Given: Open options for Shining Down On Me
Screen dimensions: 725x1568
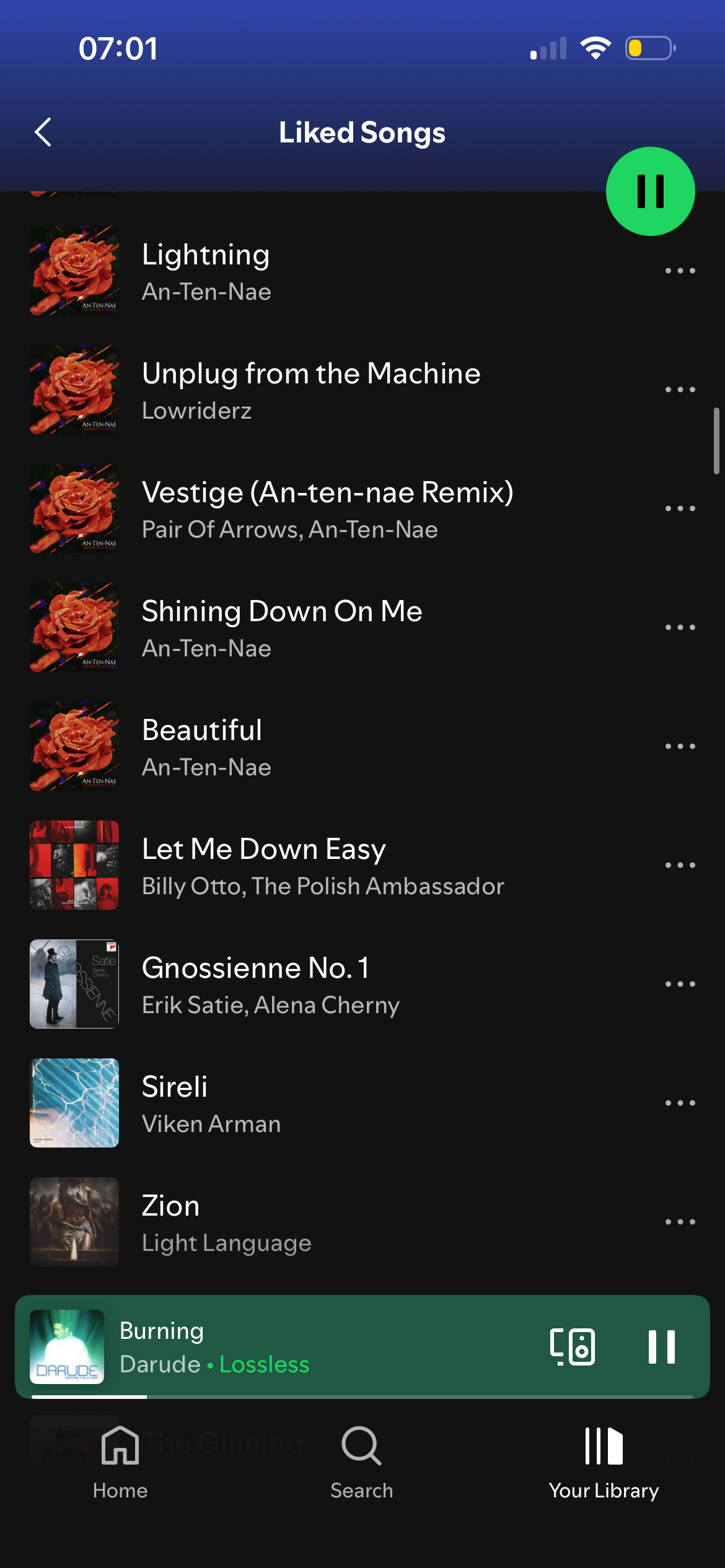Looking at the screenshot, I should (680, 627).
